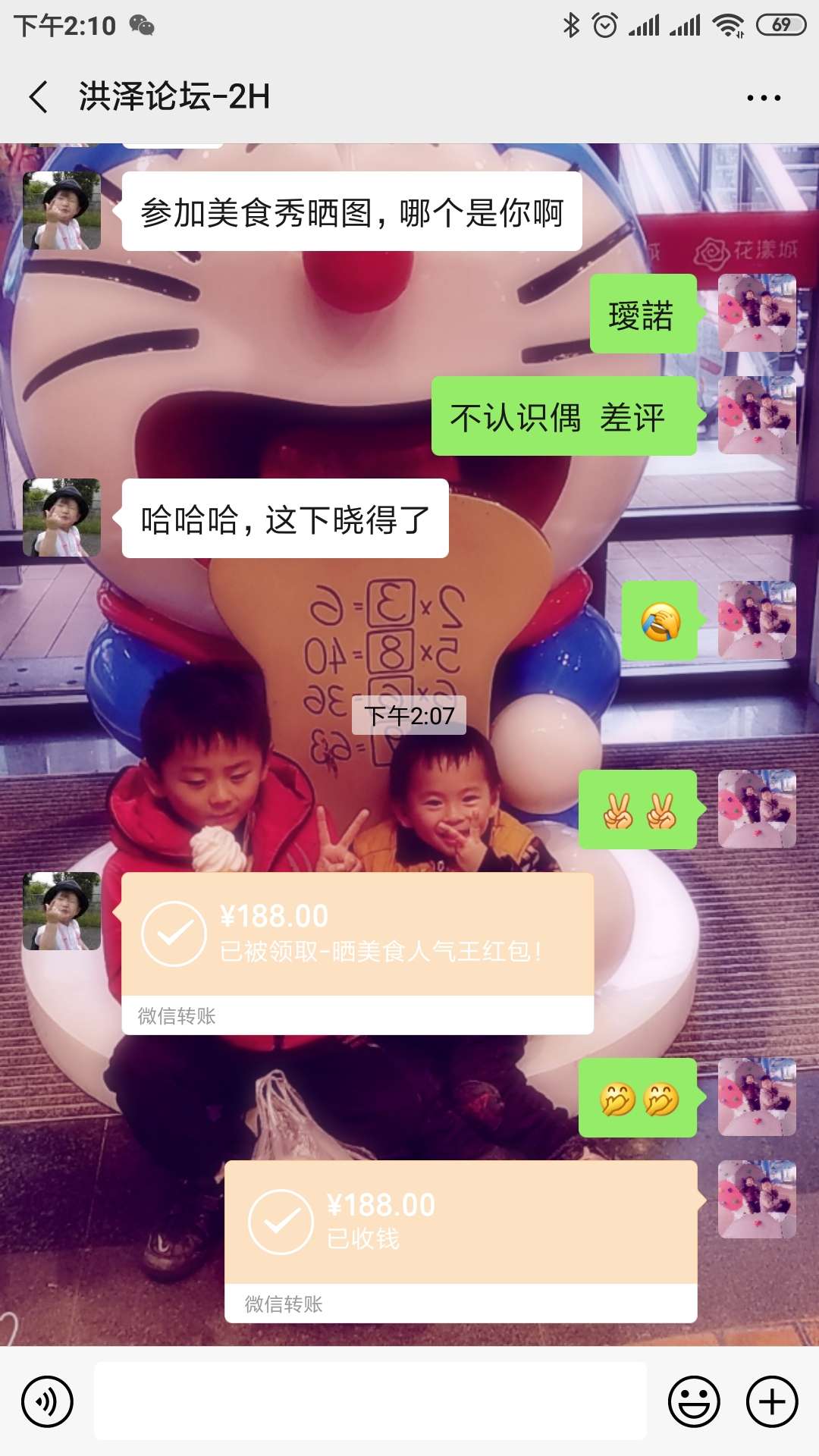Open the plus attachments menu
Screen dimensions: 819x1456
point(772,1401)
